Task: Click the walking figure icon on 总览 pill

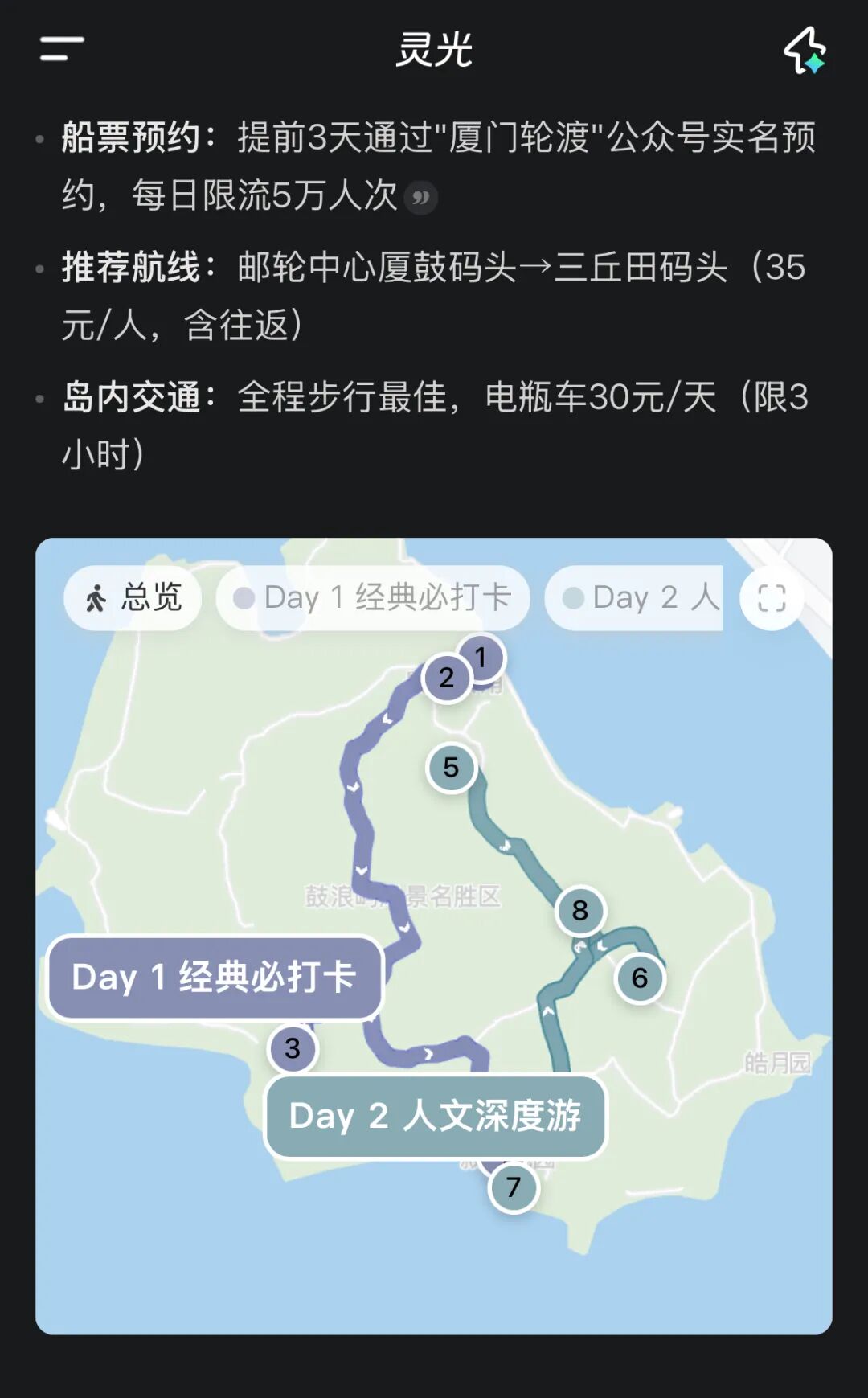Action: 96,597
